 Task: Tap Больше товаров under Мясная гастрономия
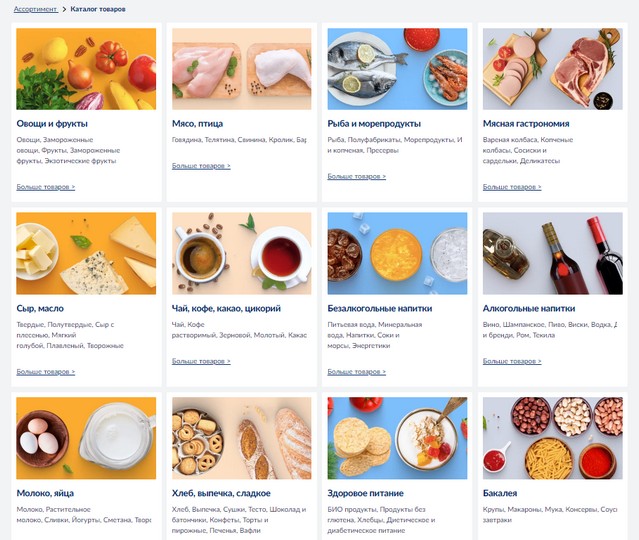tap(512, 187)
